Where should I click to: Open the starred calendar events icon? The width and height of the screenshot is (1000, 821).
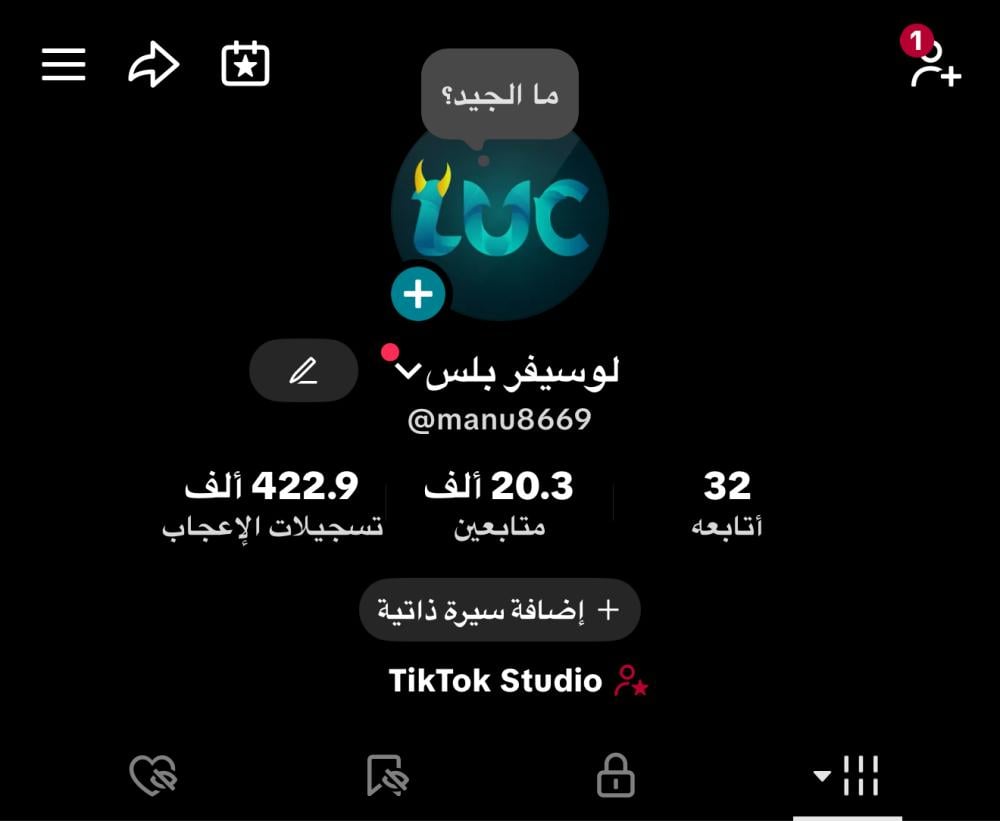coord(245,65)
